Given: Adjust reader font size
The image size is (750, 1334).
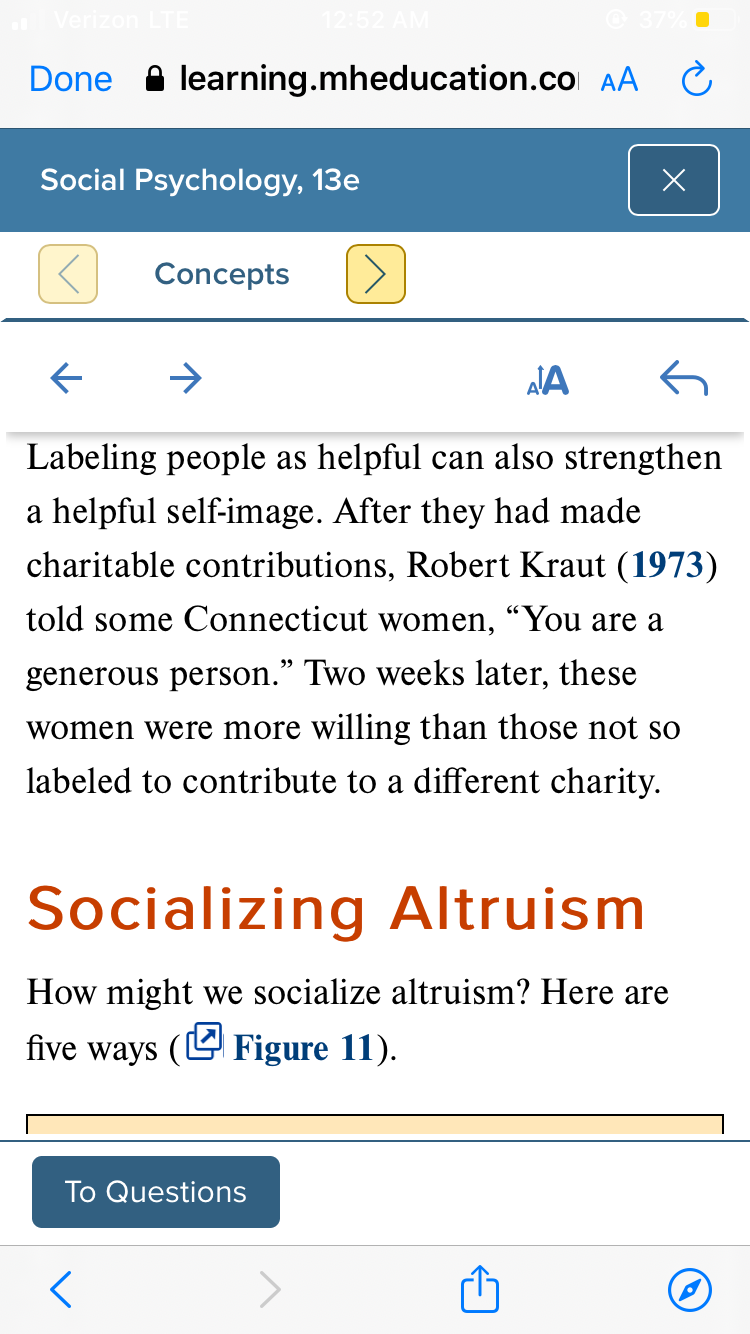Looking at the screenshot, I should coord(547,379).
